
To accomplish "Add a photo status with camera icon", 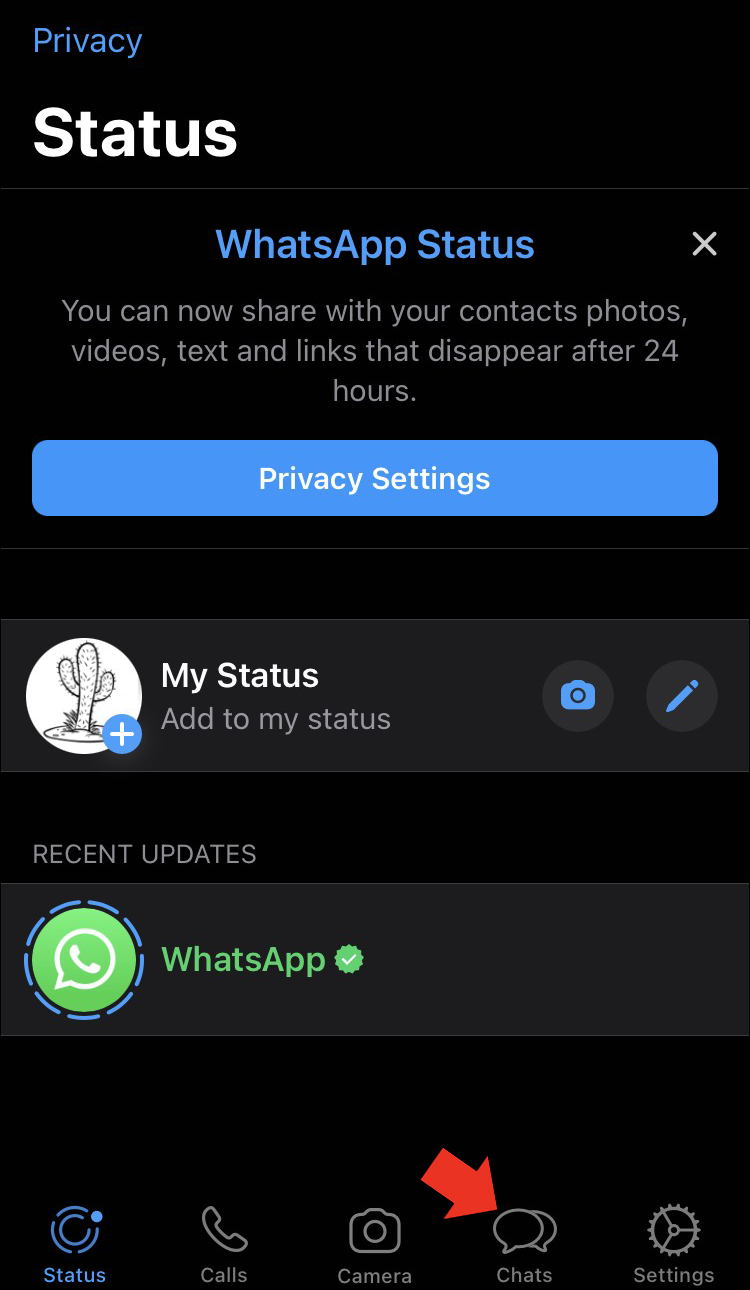I will click(x=578, y=696).
